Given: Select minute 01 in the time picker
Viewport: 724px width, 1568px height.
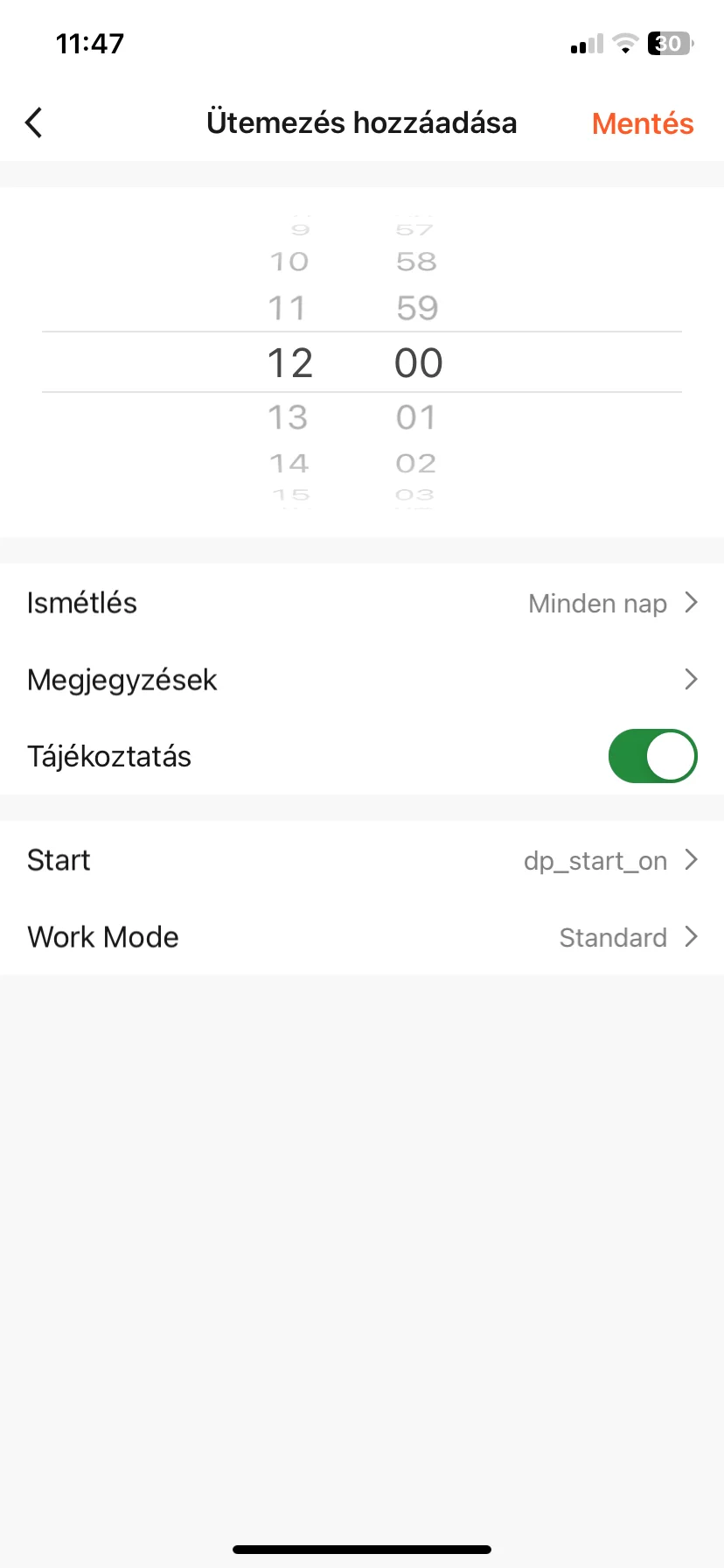Looking at the screenshot, I should (x=416, y=417).
